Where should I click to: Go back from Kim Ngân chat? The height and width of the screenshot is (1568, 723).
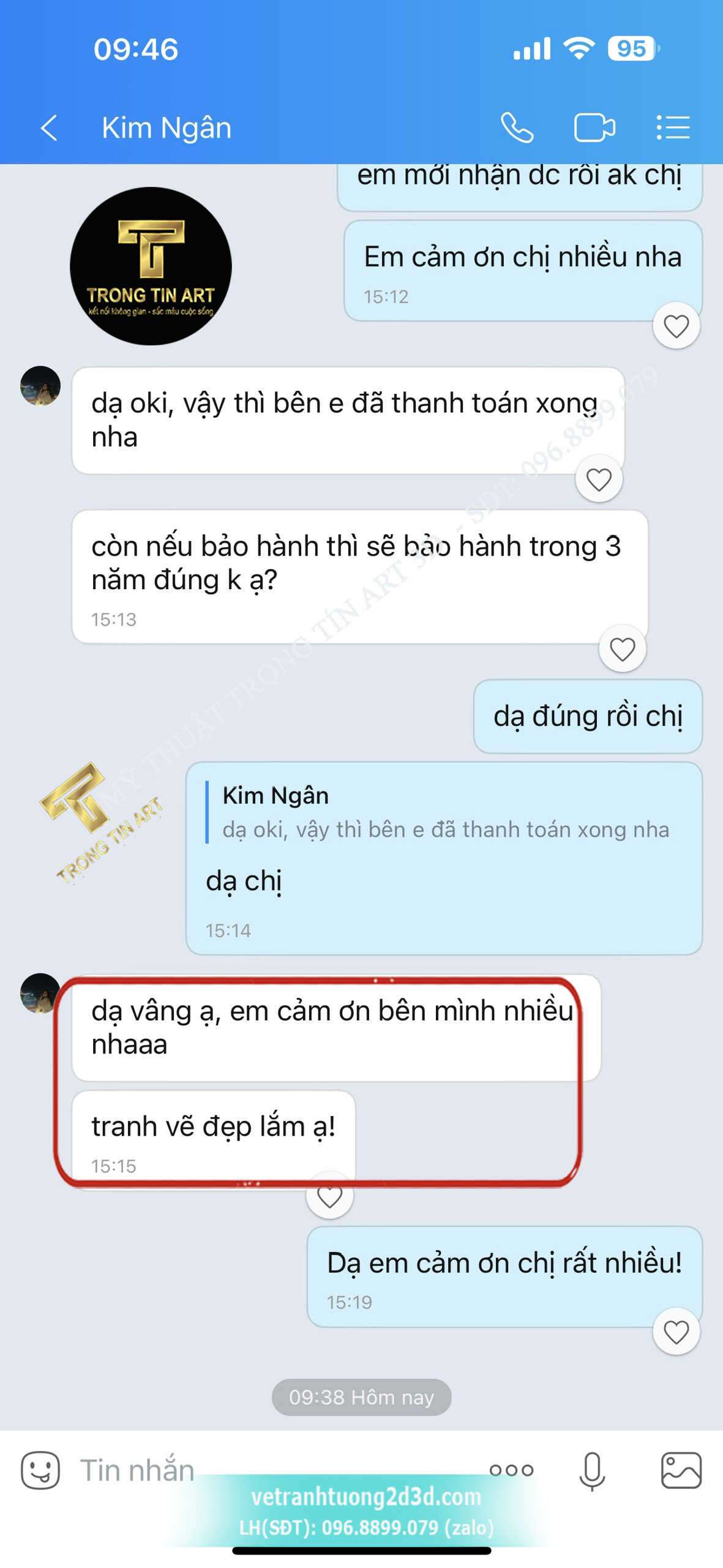click(x=49, y=128)
